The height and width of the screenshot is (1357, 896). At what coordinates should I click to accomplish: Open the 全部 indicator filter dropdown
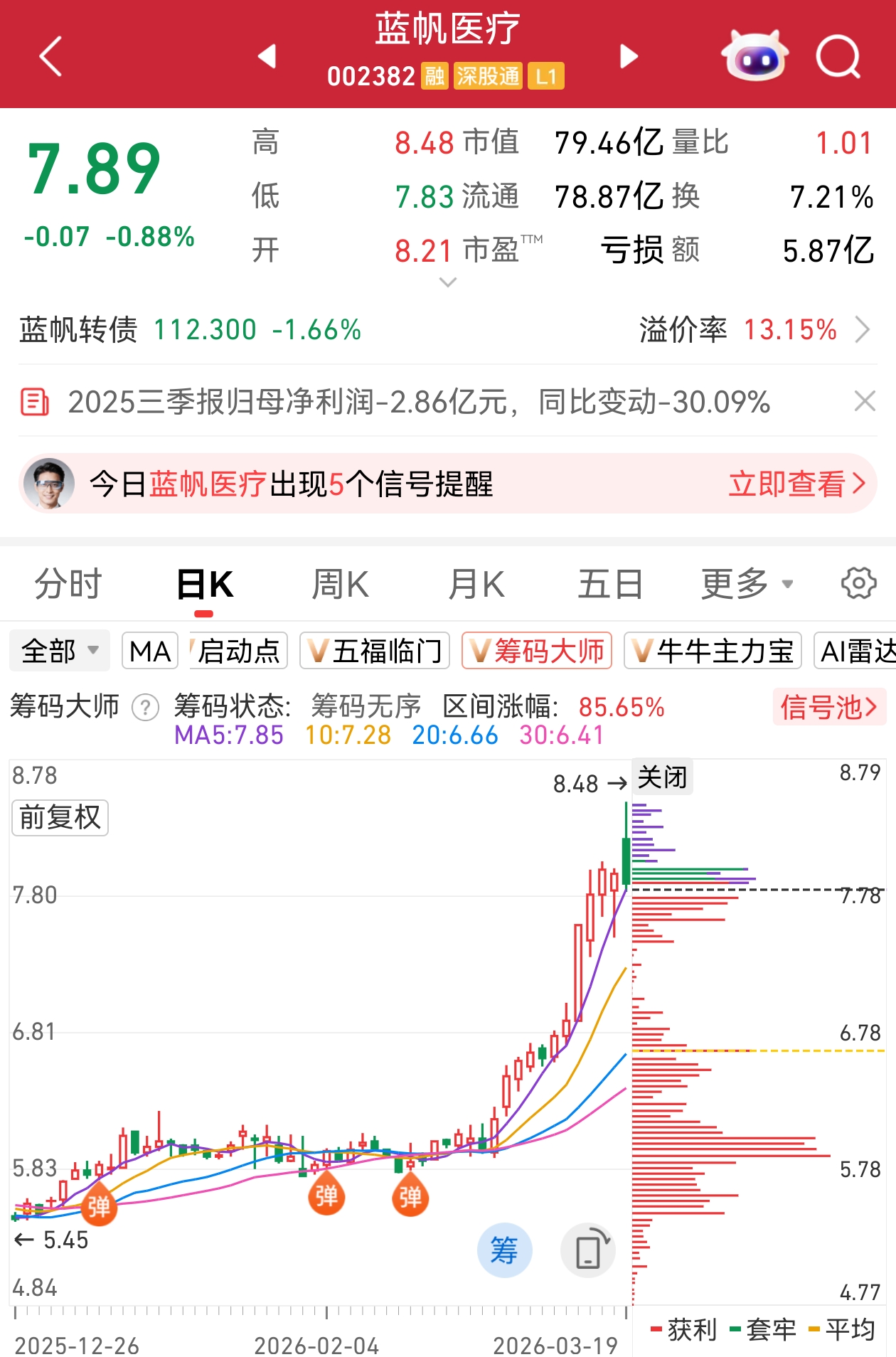tap(60, 651)
